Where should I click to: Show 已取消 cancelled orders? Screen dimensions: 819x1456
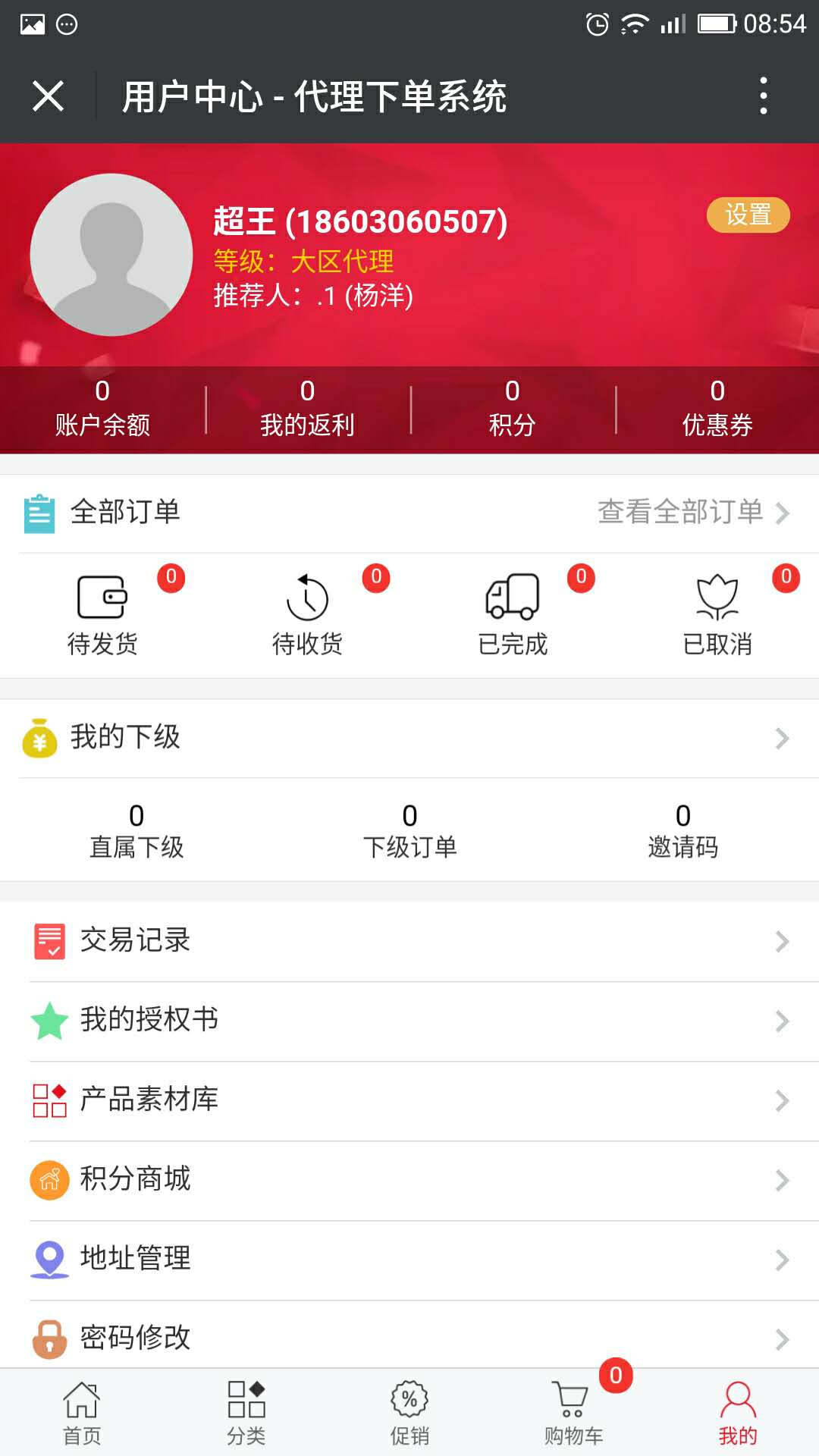717,613
